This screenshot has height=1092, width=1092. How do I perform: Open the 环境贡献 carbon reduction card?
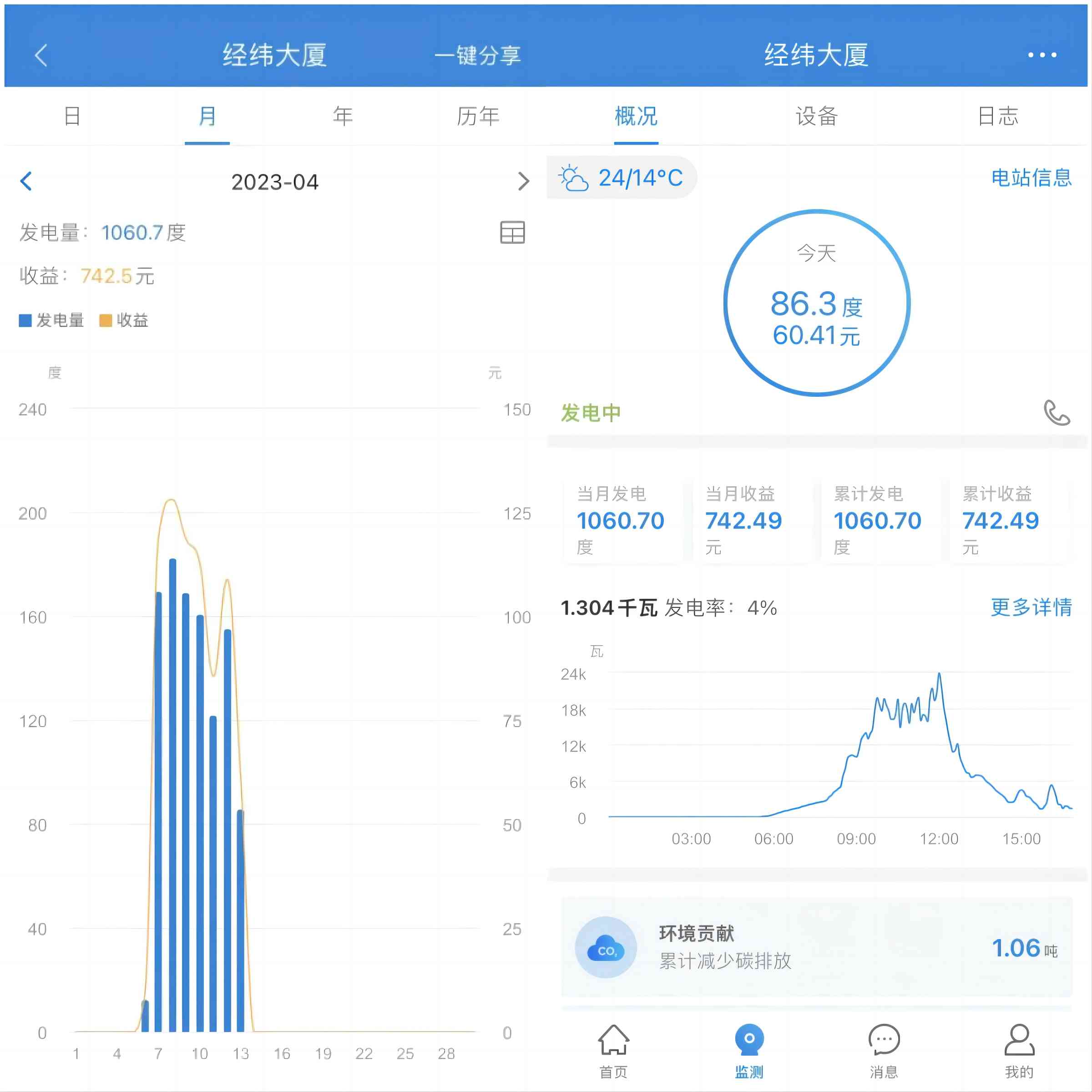pos(816,947)
